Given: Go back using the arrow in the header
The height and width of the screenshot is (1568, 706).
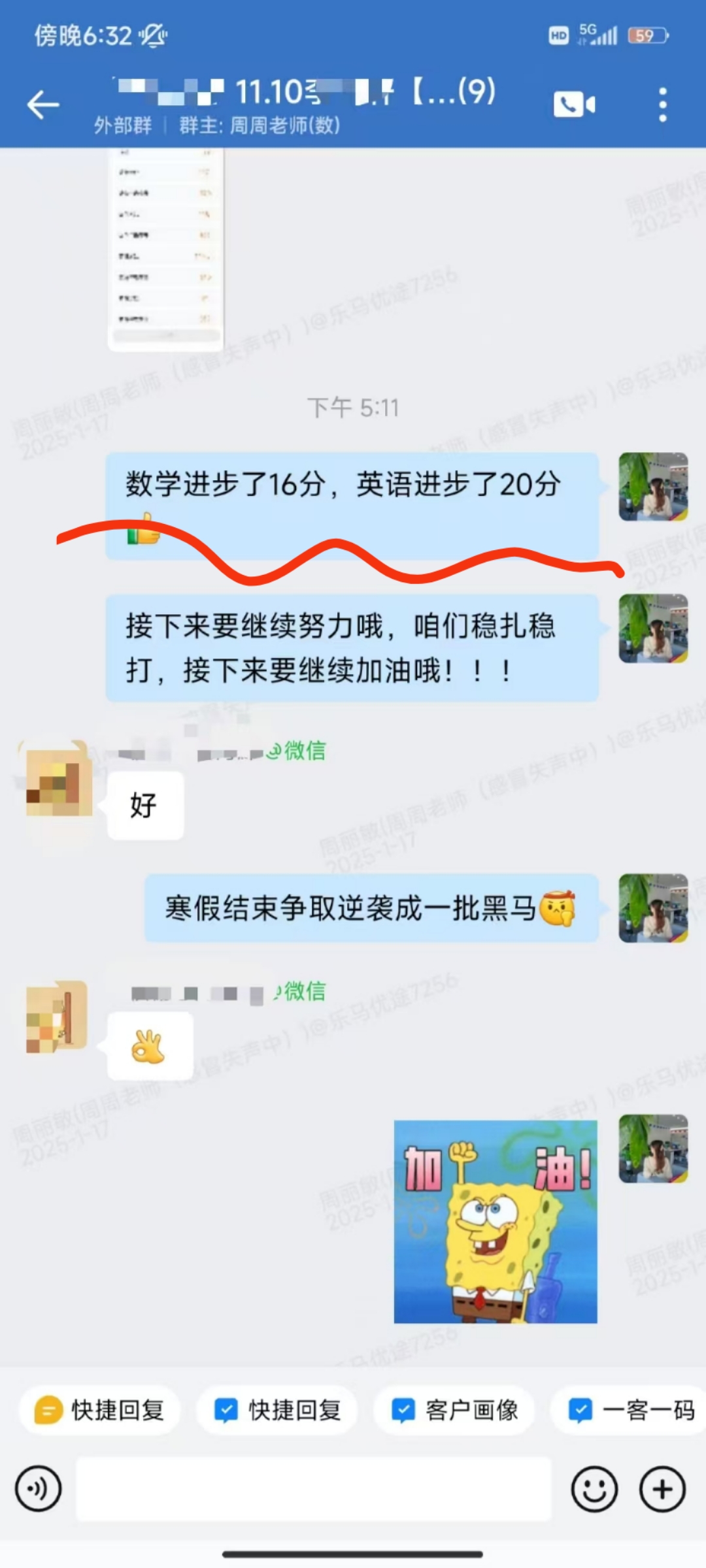Looking at the screenshot, I should pos(43,105).
